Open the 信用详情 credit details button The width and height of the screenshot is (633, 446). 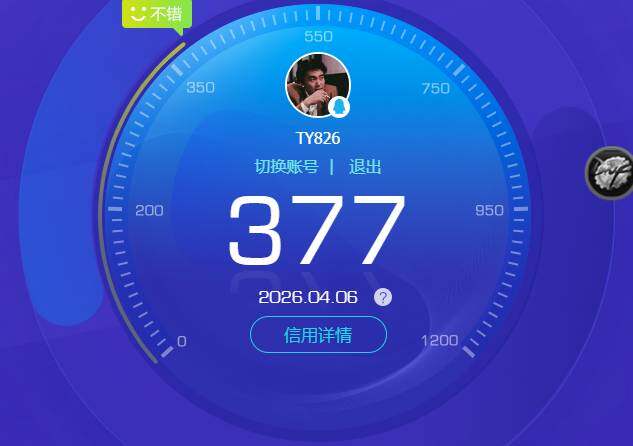(x=318, y=335)
